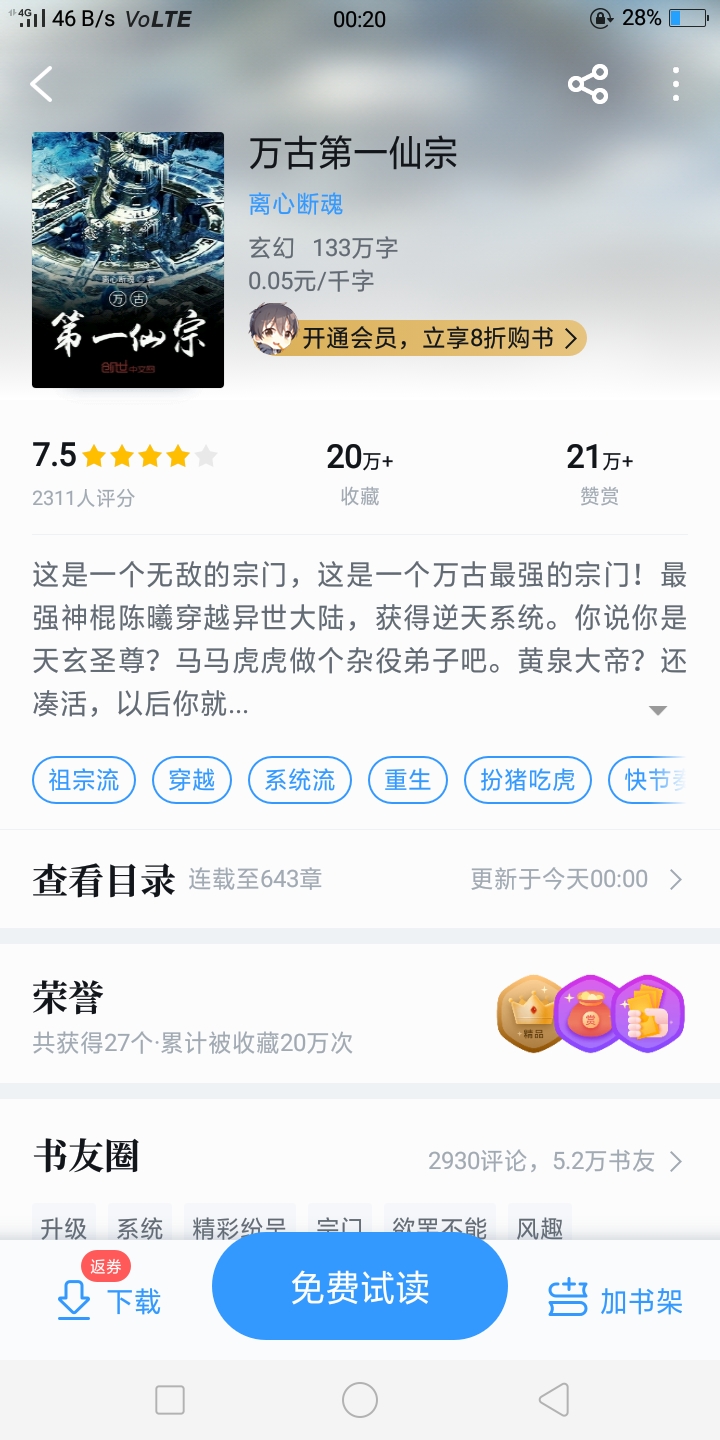Open the book cover image
720x1440 pixels.
click(128, 260)
